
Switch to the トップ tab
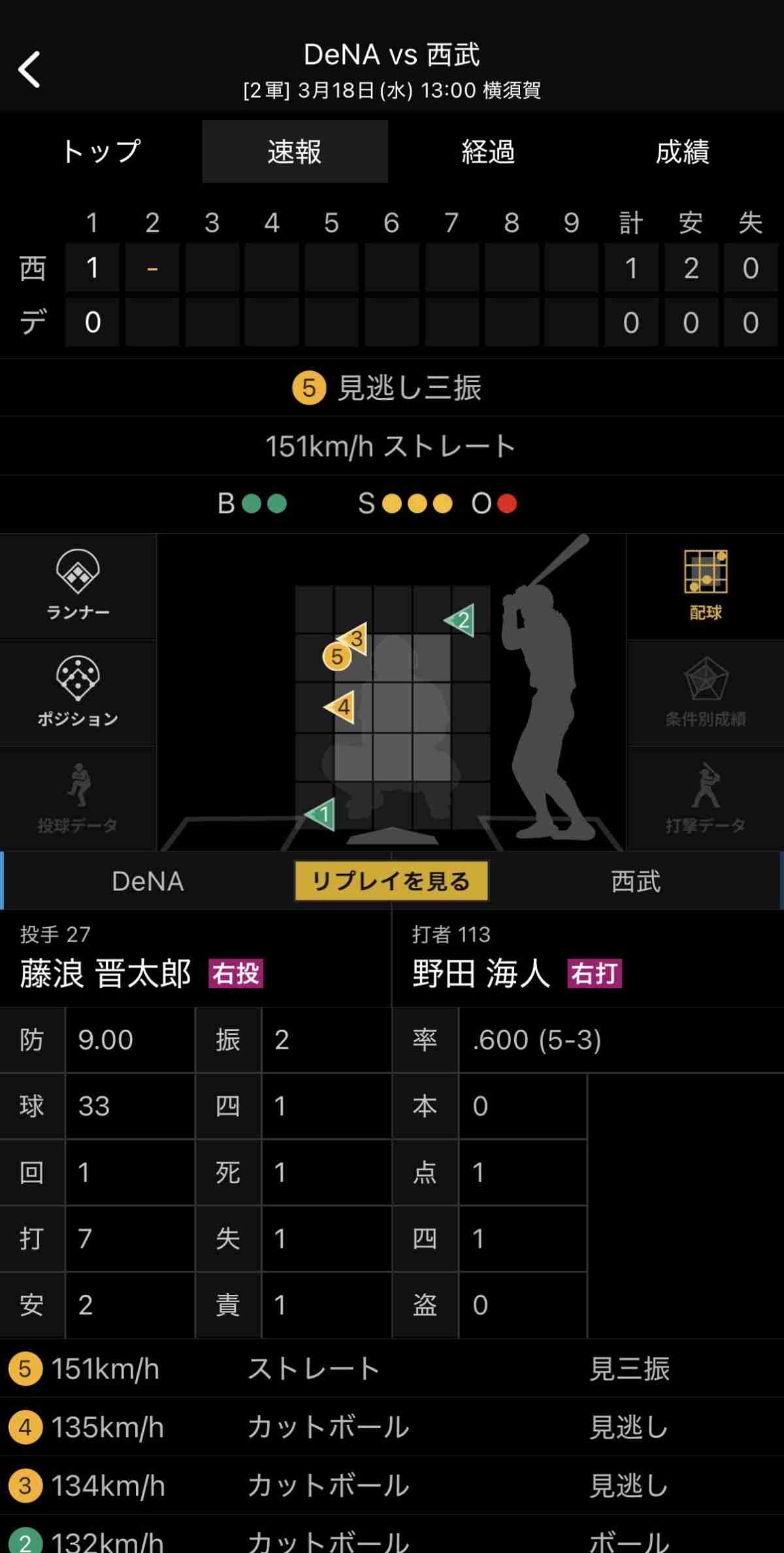coord(101,152)
